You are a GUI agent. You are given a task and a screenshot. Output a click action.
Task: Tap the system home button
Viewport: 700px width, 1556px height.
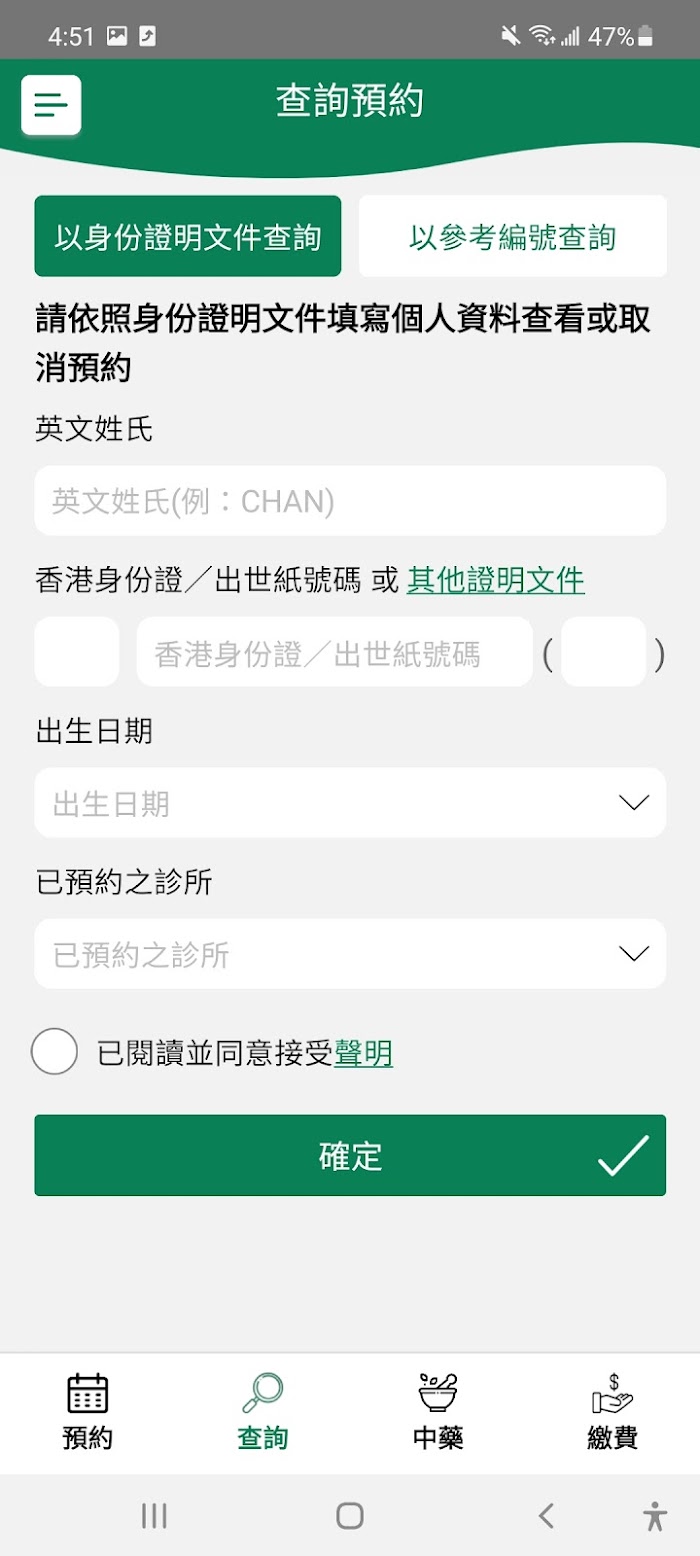click(x=350, y=1516)
